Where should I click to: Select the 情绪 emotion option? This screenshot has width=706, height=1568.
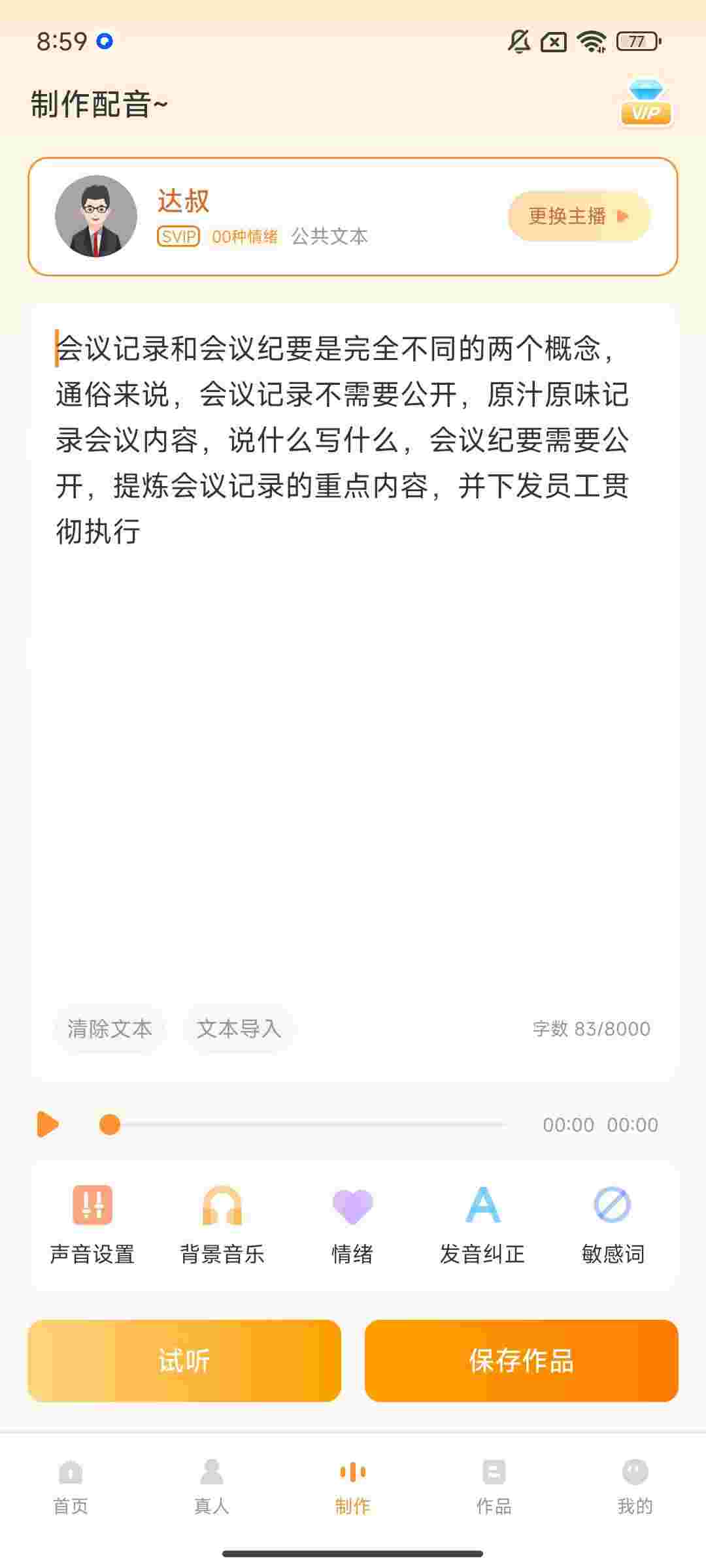click(x=352, y=1224)
